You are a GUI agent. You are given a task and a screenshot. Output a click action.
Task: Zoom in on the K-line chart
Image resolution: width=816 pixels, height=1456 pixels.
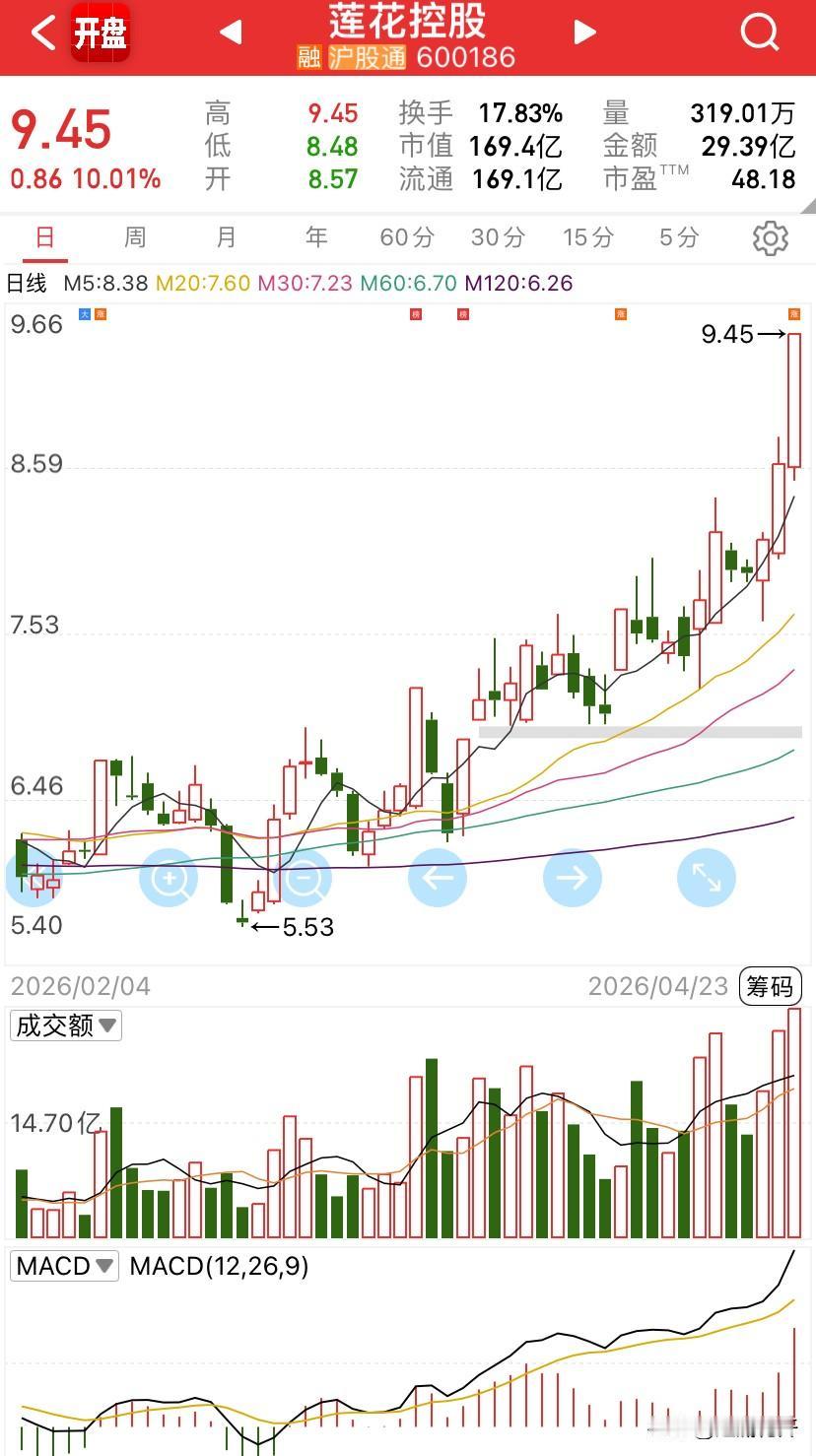(169, 877)
